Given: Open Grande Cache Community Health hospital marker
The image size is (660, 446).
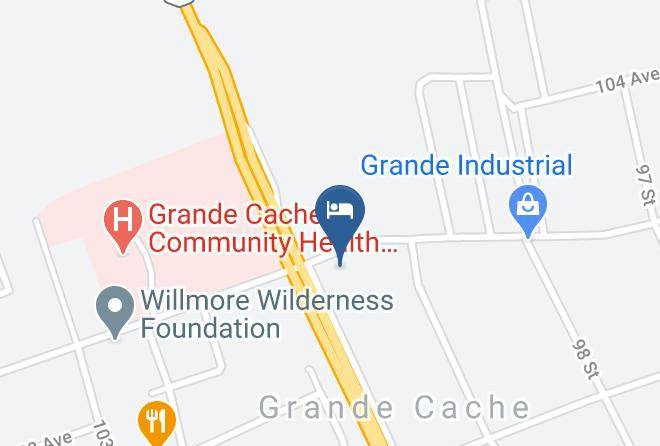Looking at the screenshot, I should click(x=123, y=217).
